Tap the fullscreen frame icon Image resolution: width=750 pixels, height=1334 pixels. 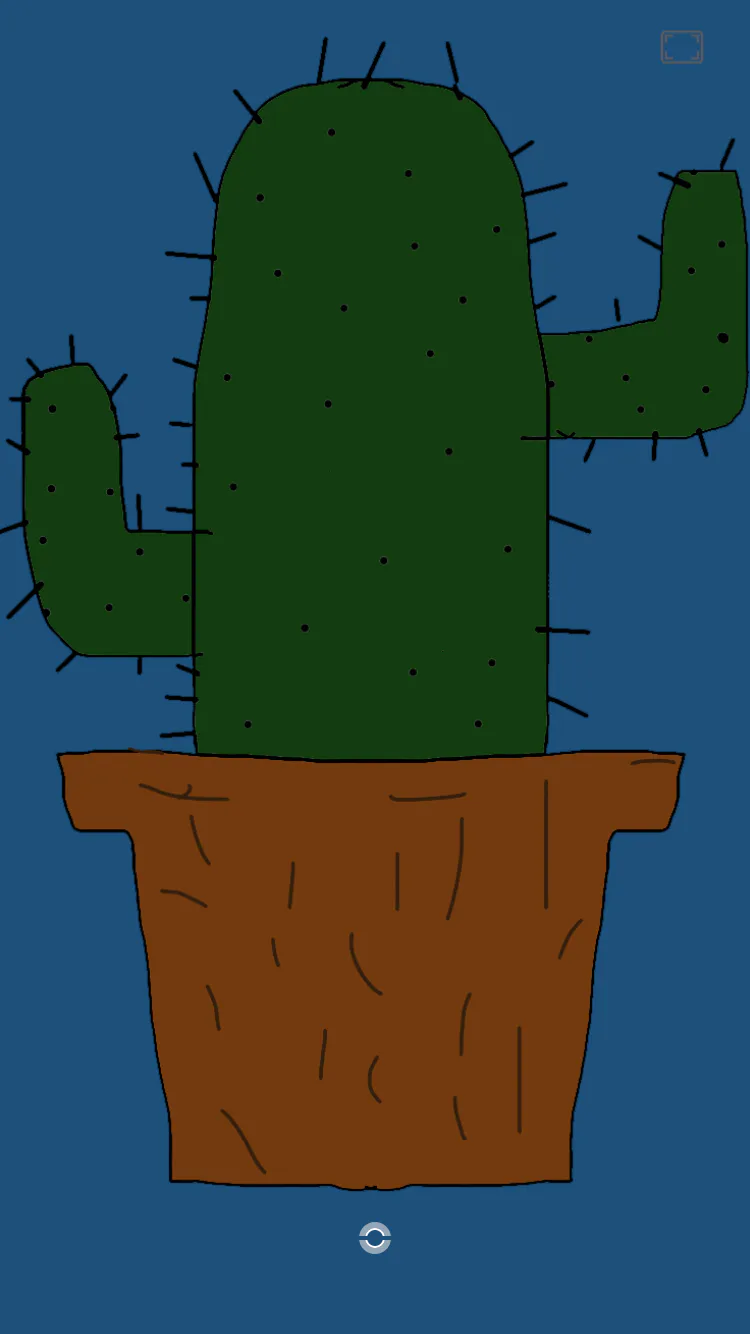click(682, 47)
